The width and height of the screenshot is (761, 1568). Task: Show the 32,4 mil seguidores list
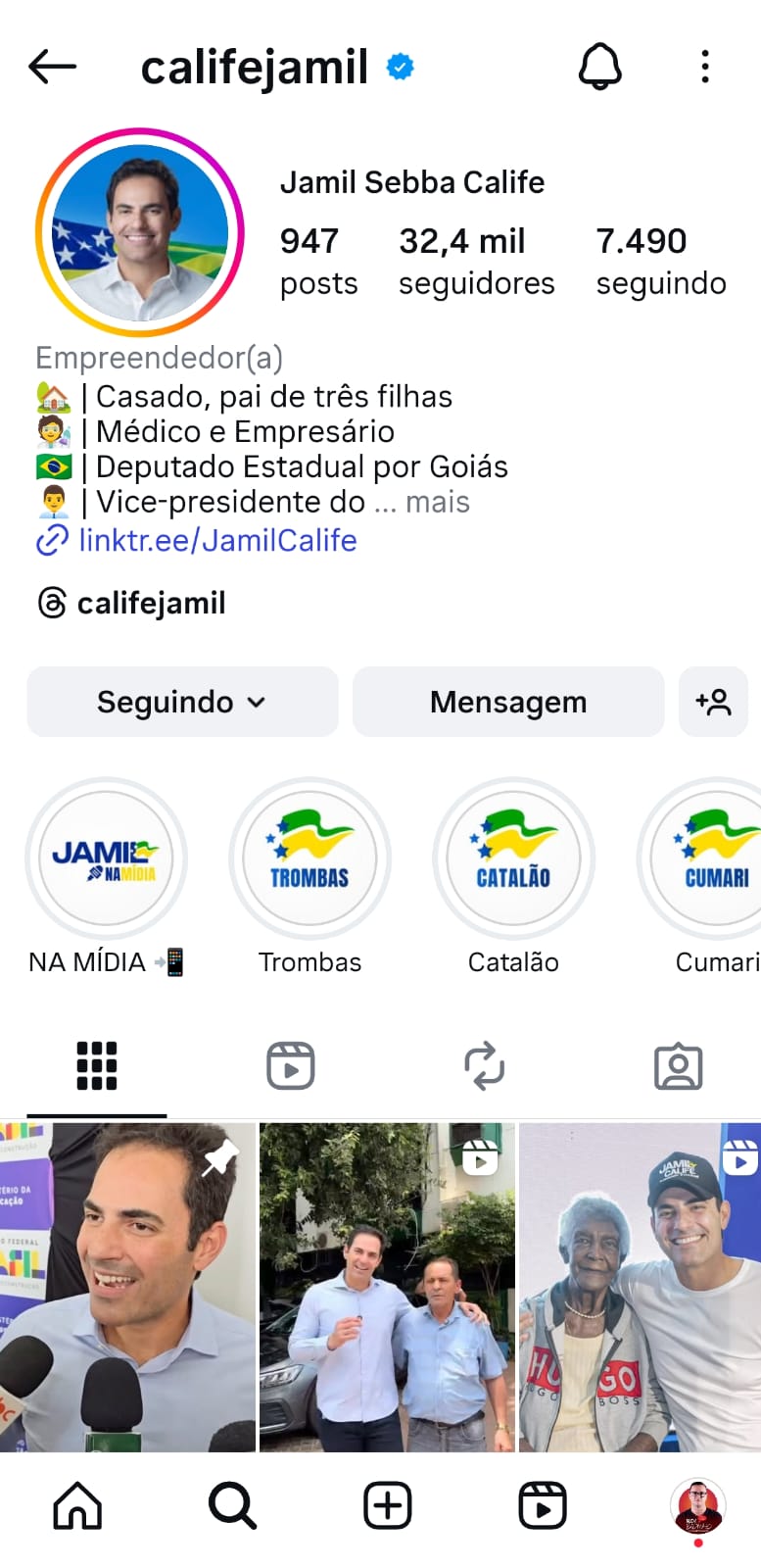[x=476, y=261]
